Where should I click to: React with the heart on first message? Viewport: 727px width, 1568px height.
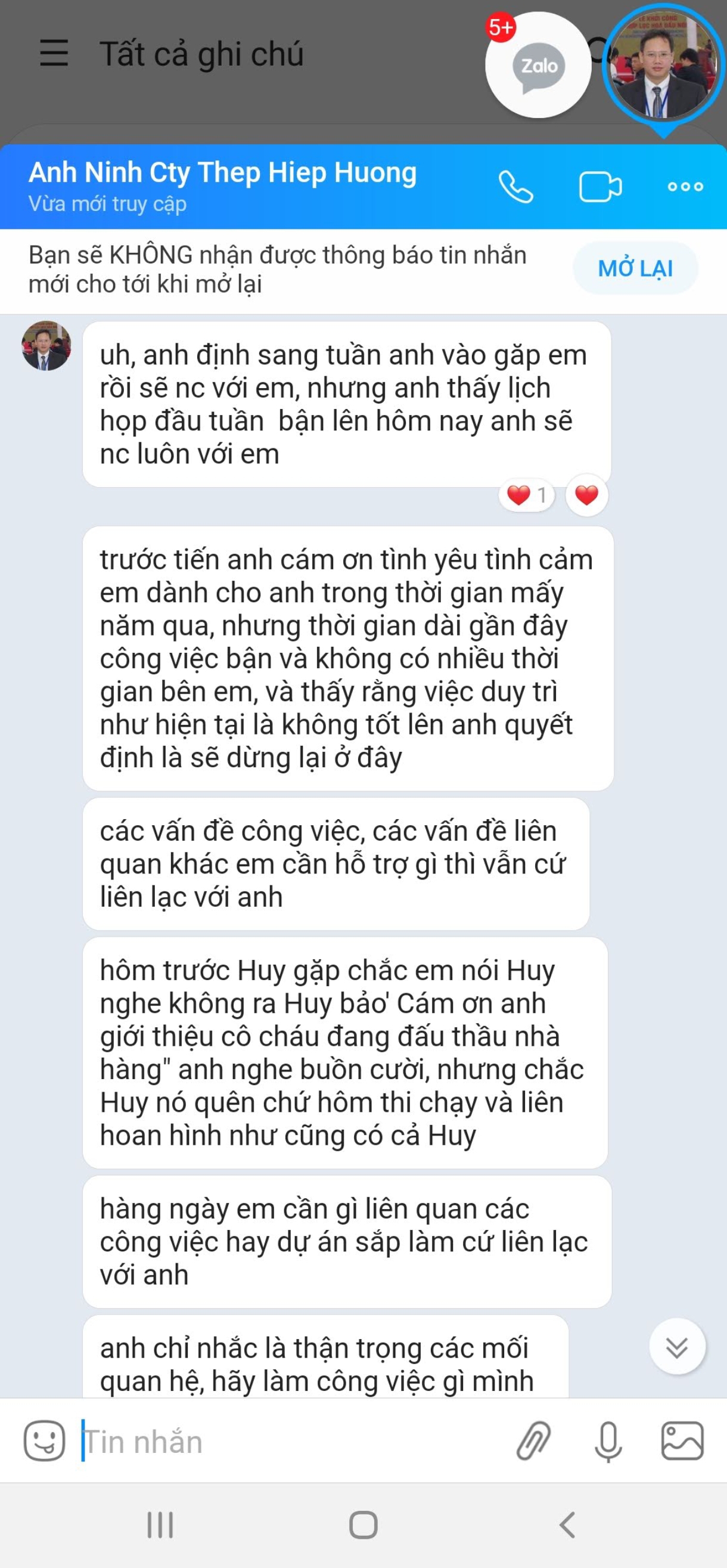(586, 495)
